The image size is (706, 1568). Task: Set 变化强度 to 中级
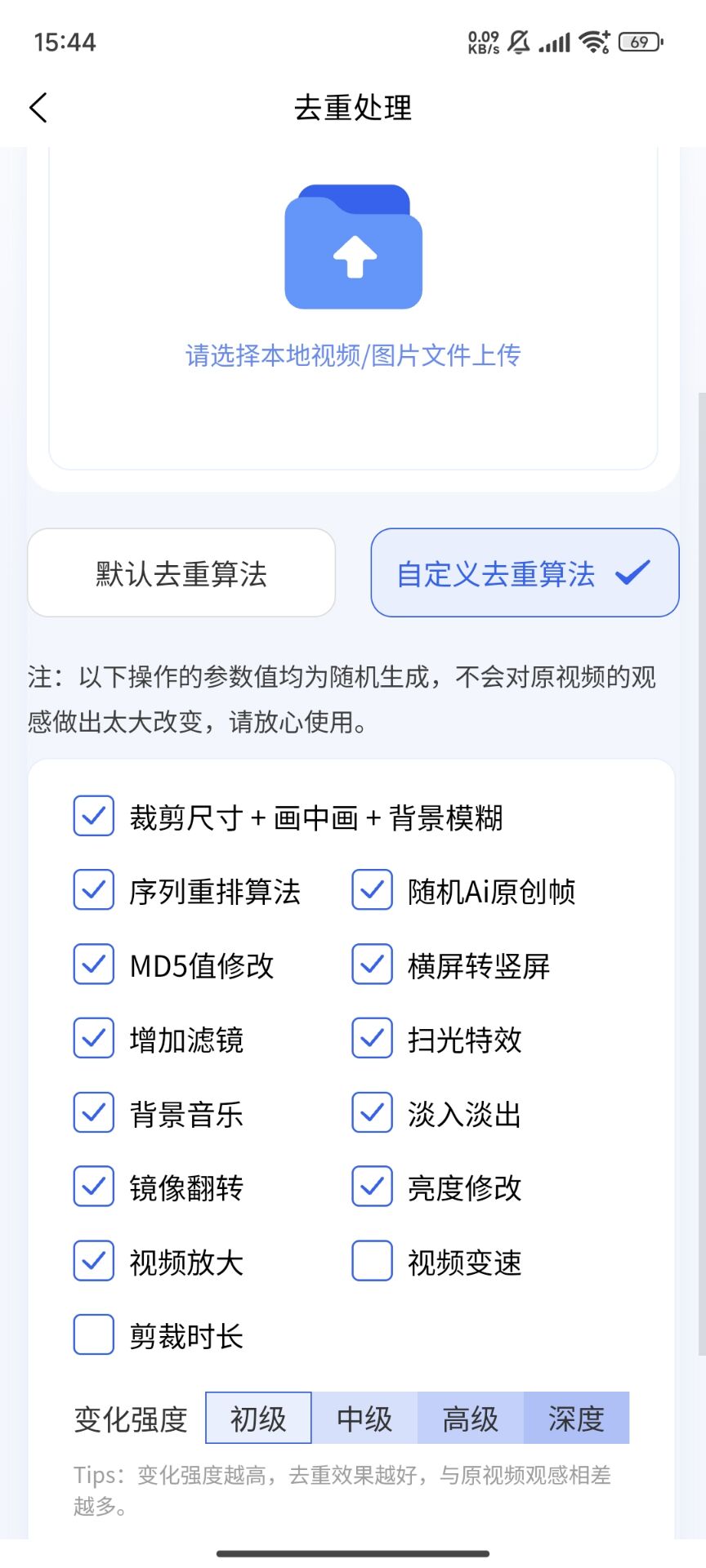364,1419
